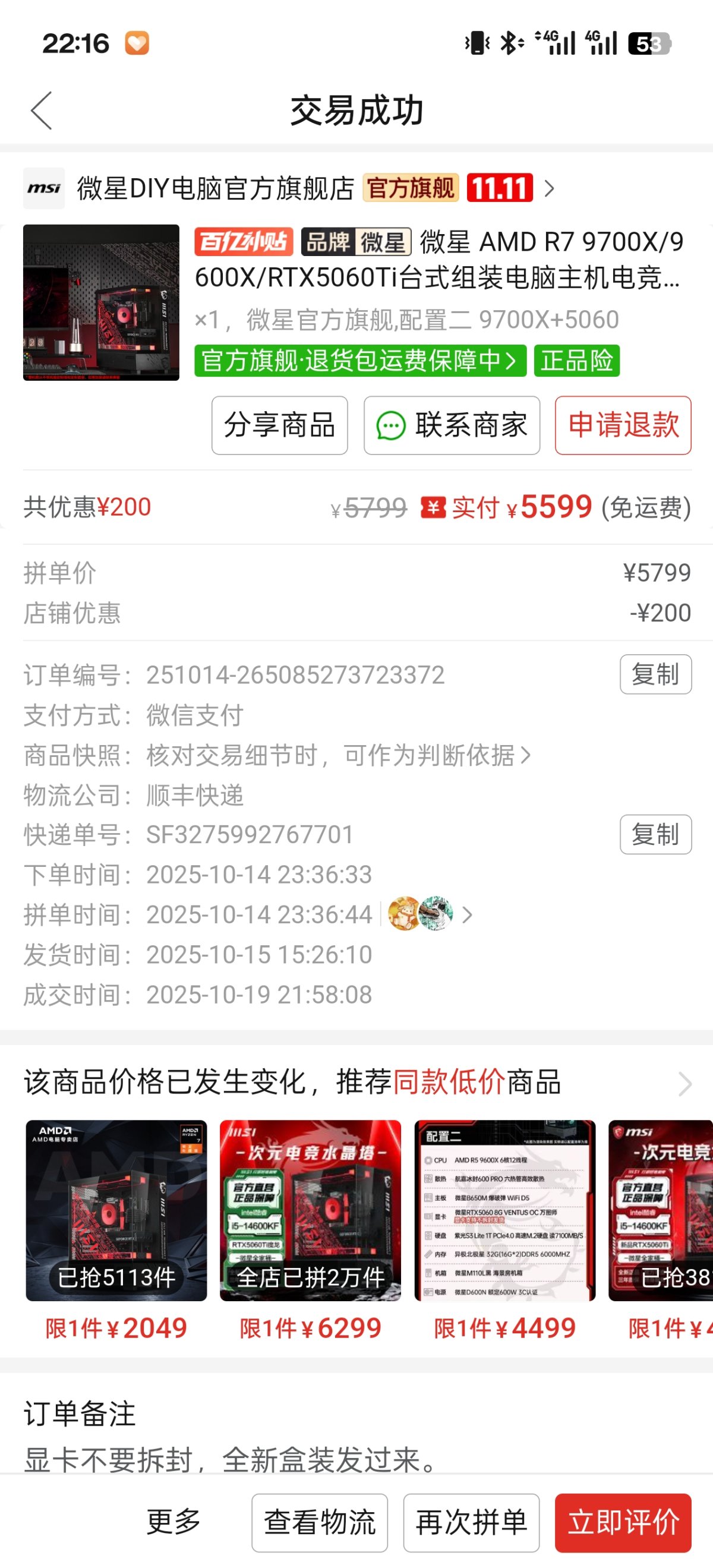Copy the order number with 复制

[x=655, y=674]
